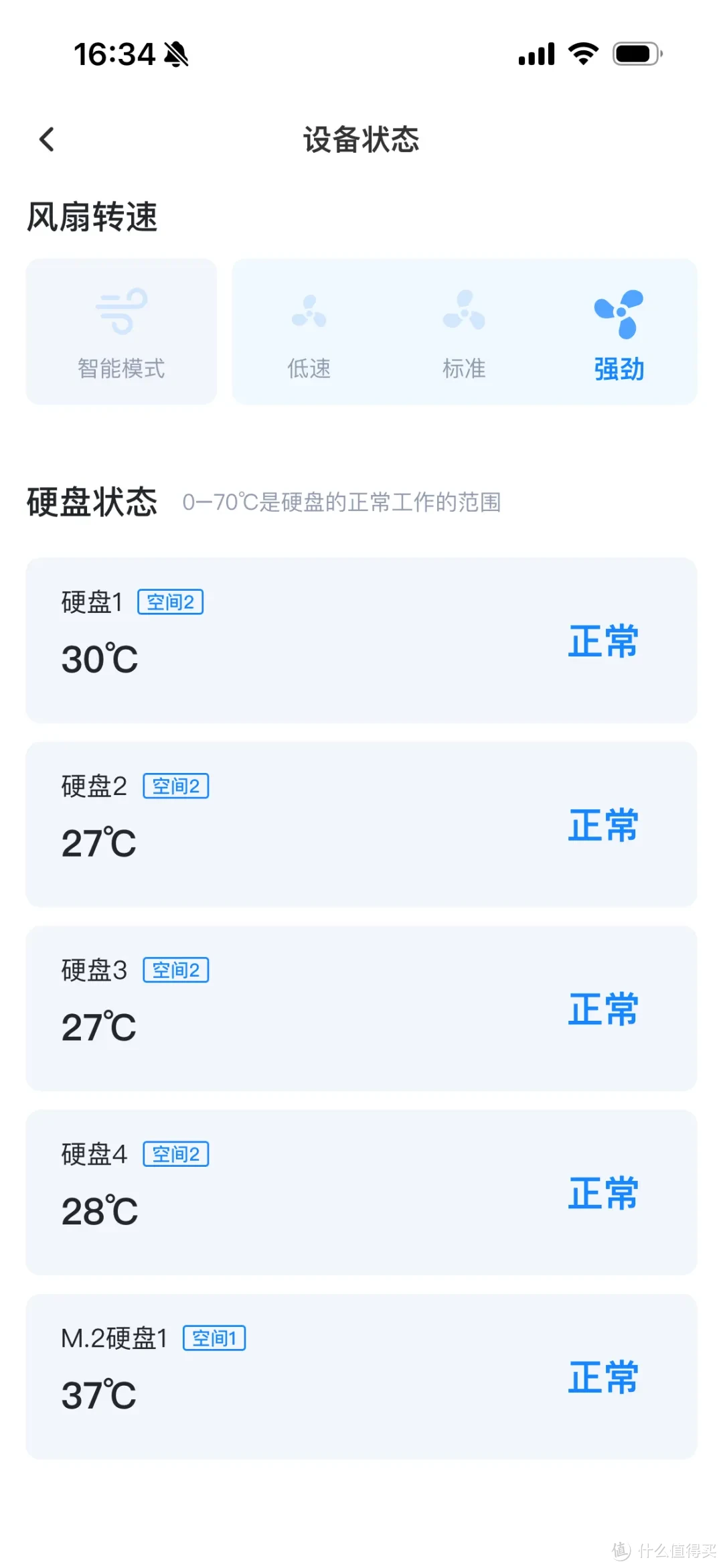Click the 硬盘状态 section header

click(92, 502)
